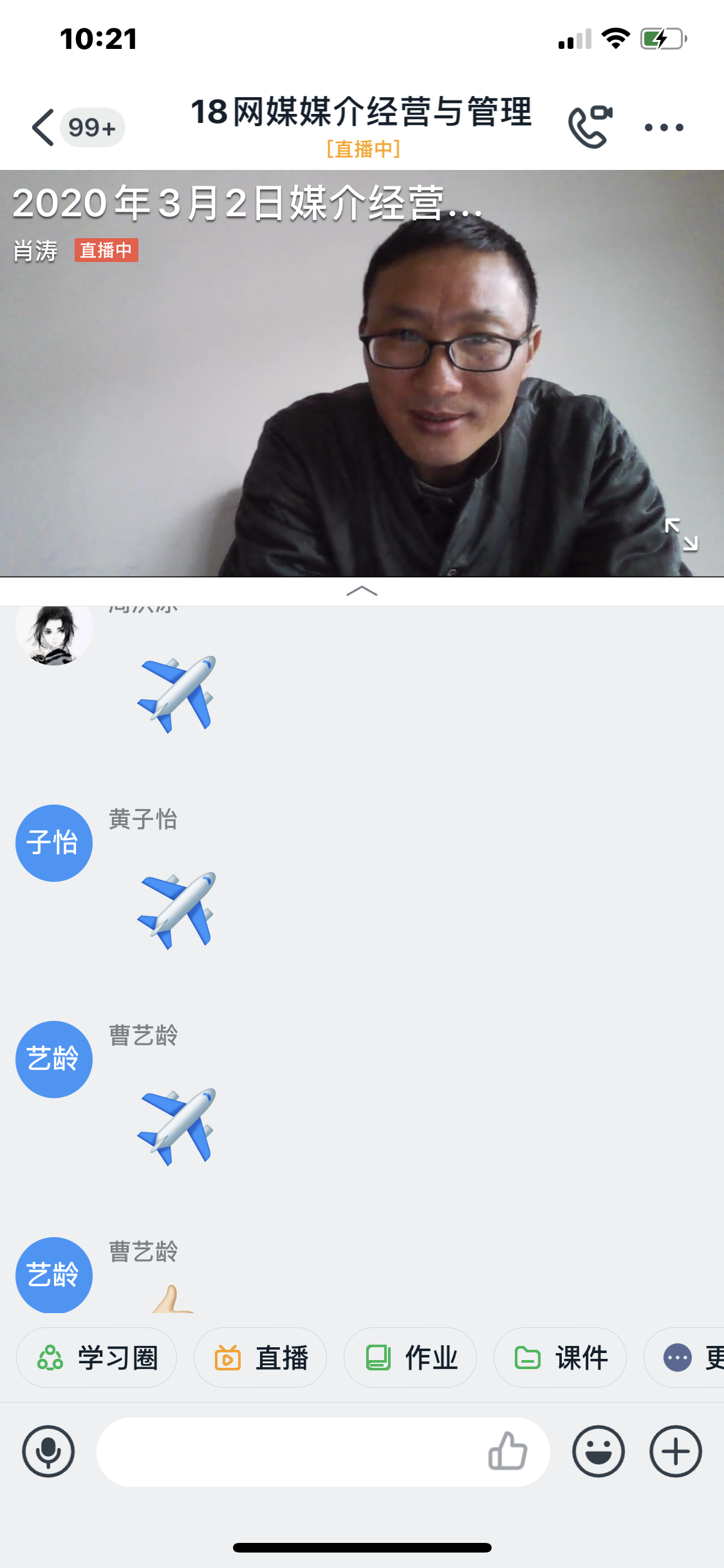724x1568 pixels.
Task: Open the 直播 shortcut
Action: coord(261,1358)
